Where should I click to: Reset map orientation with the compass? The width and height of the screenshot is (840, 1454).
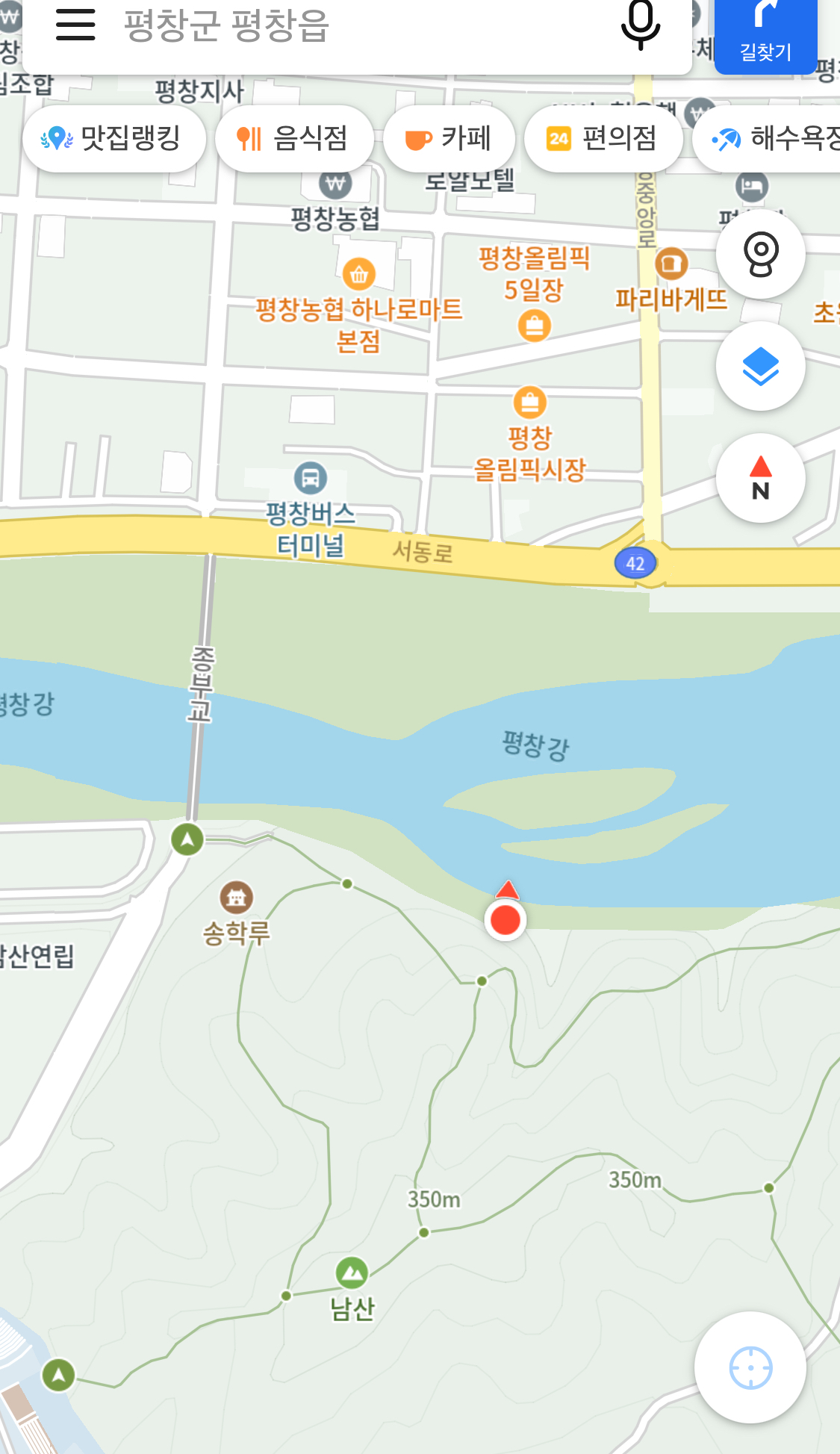pyautogui.click(x=760, y=478)
